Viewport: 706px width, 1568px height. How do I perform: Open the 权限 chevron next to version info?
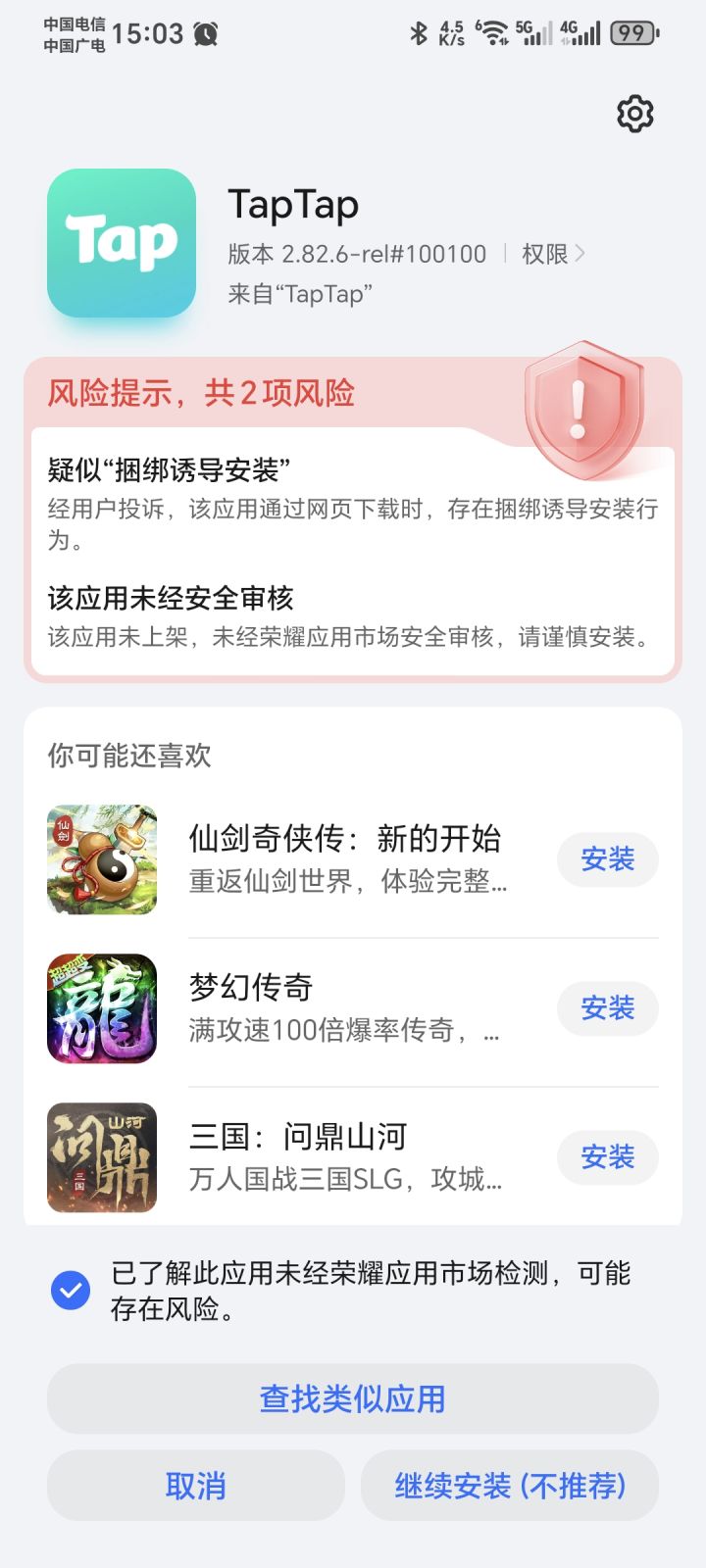click(580, 252)
